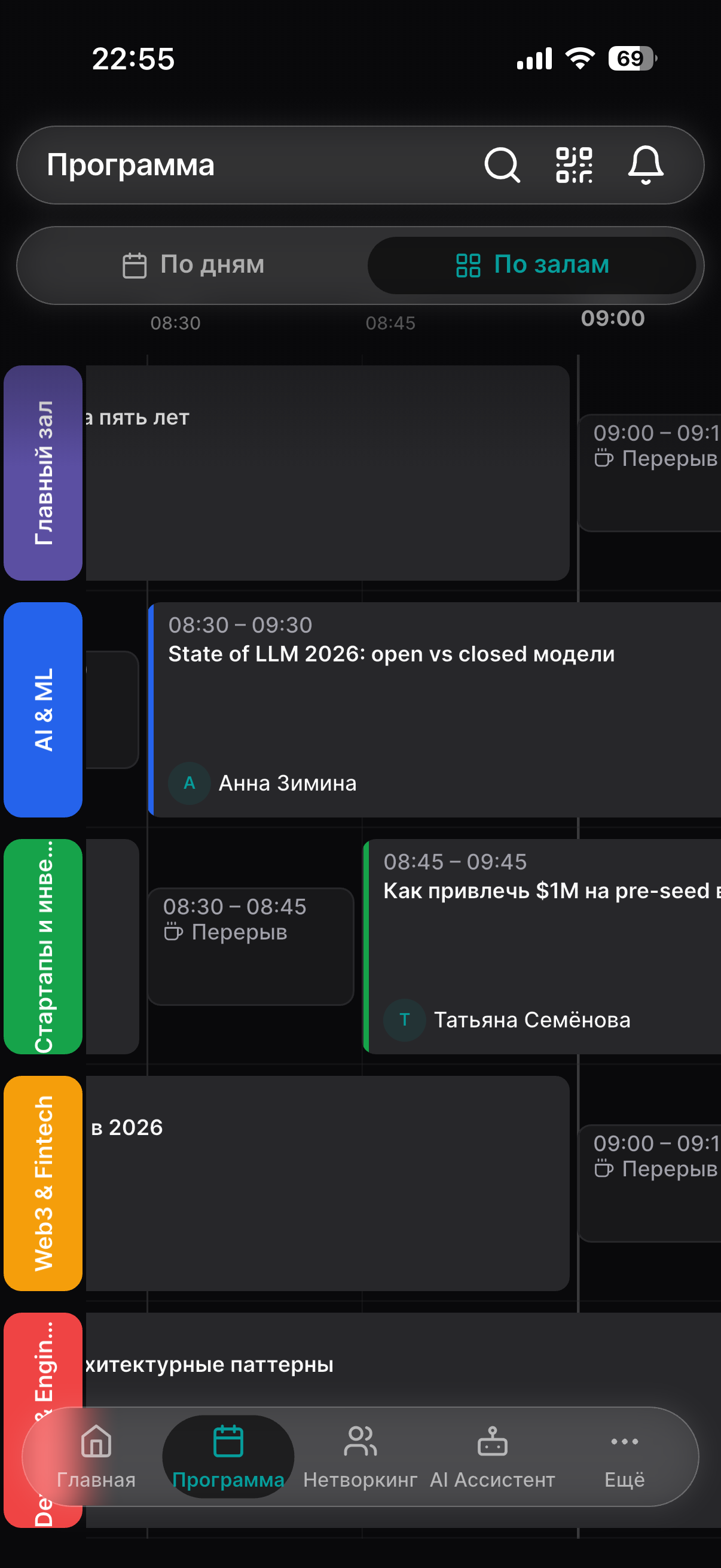Open the Ещё menu tab
721x1568 pixels.
pyautogui.click(x=624, y=1456)
